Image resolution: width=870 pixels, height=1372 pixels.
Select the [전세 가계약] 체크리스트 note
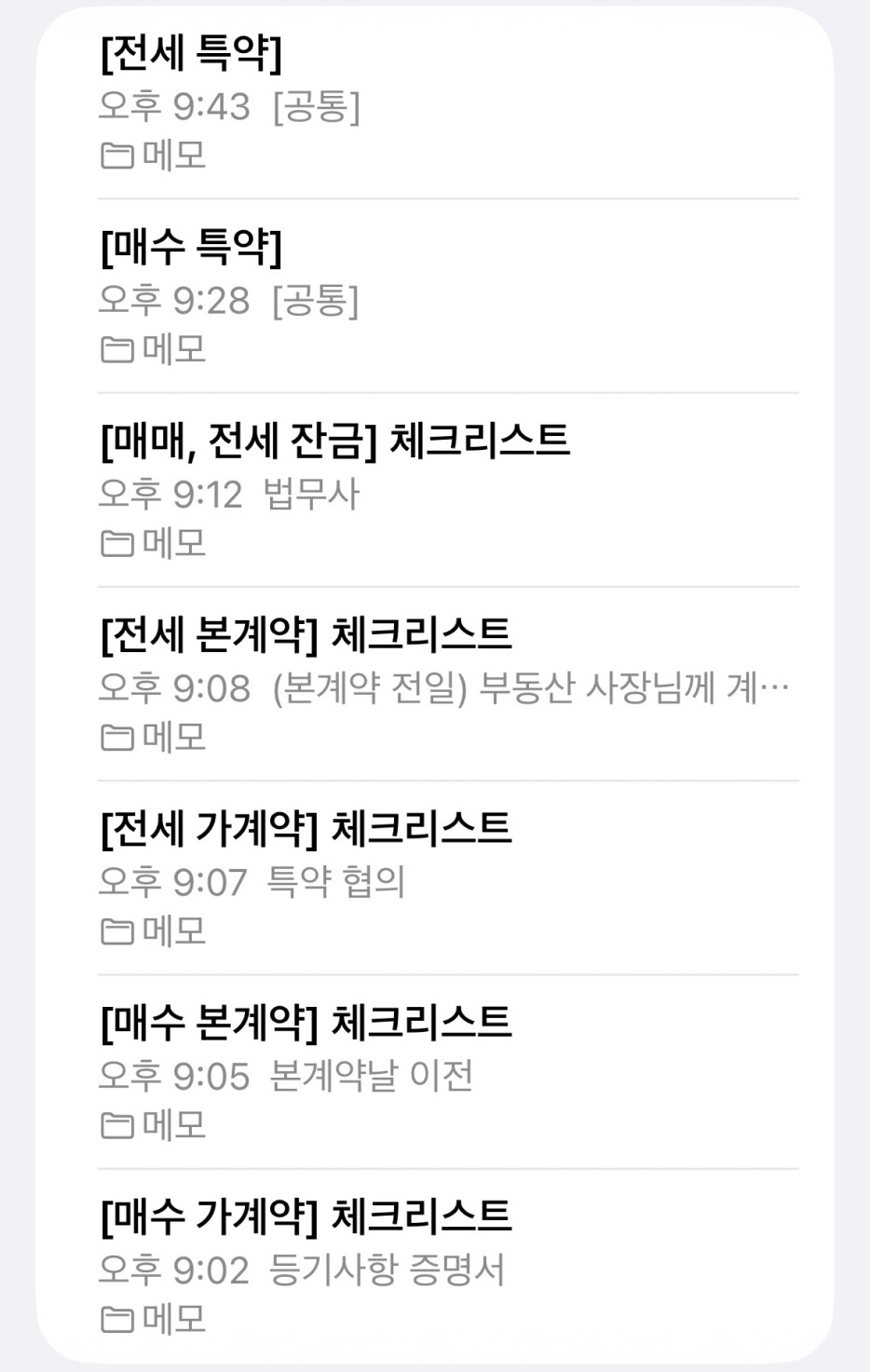(306, 829)
